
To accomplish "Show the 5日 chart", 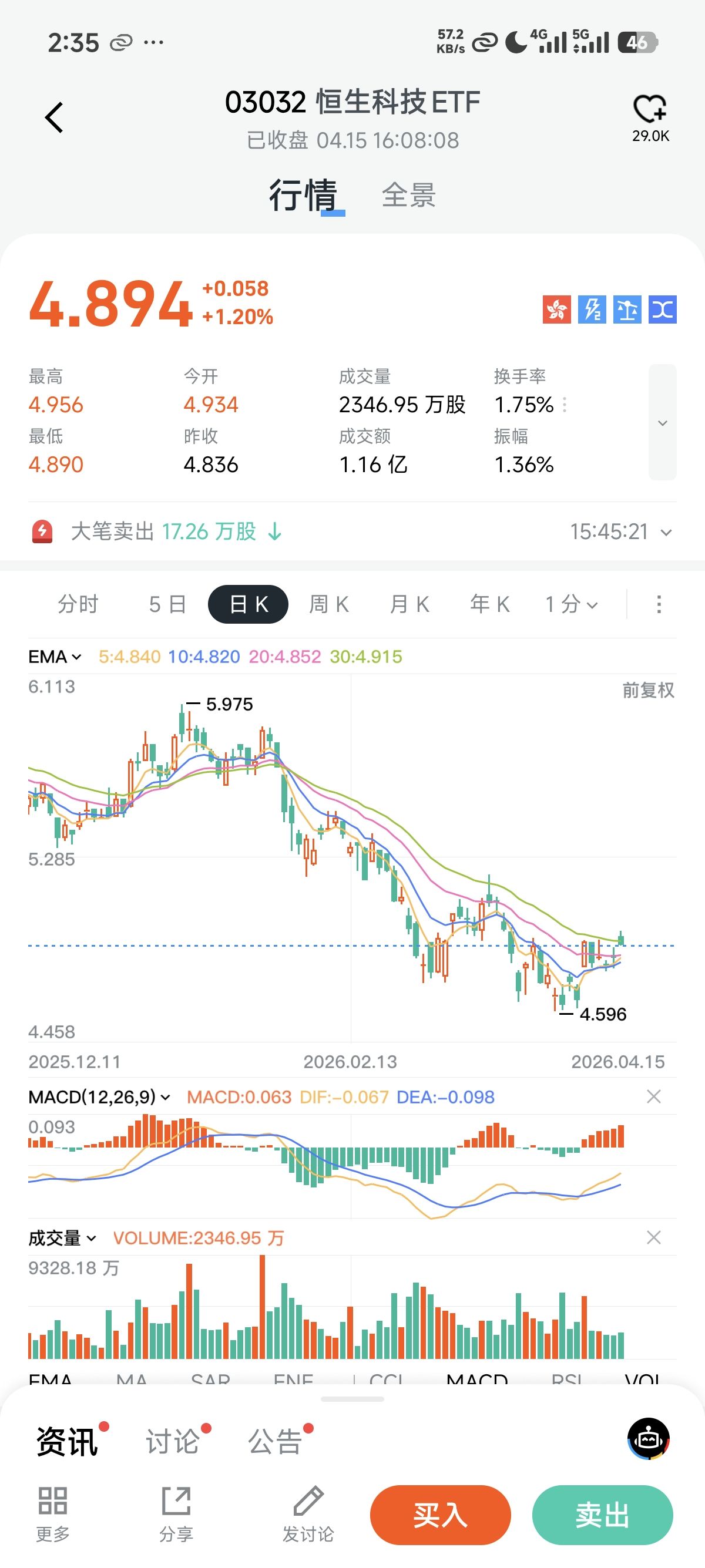I will tap(167, 604).
